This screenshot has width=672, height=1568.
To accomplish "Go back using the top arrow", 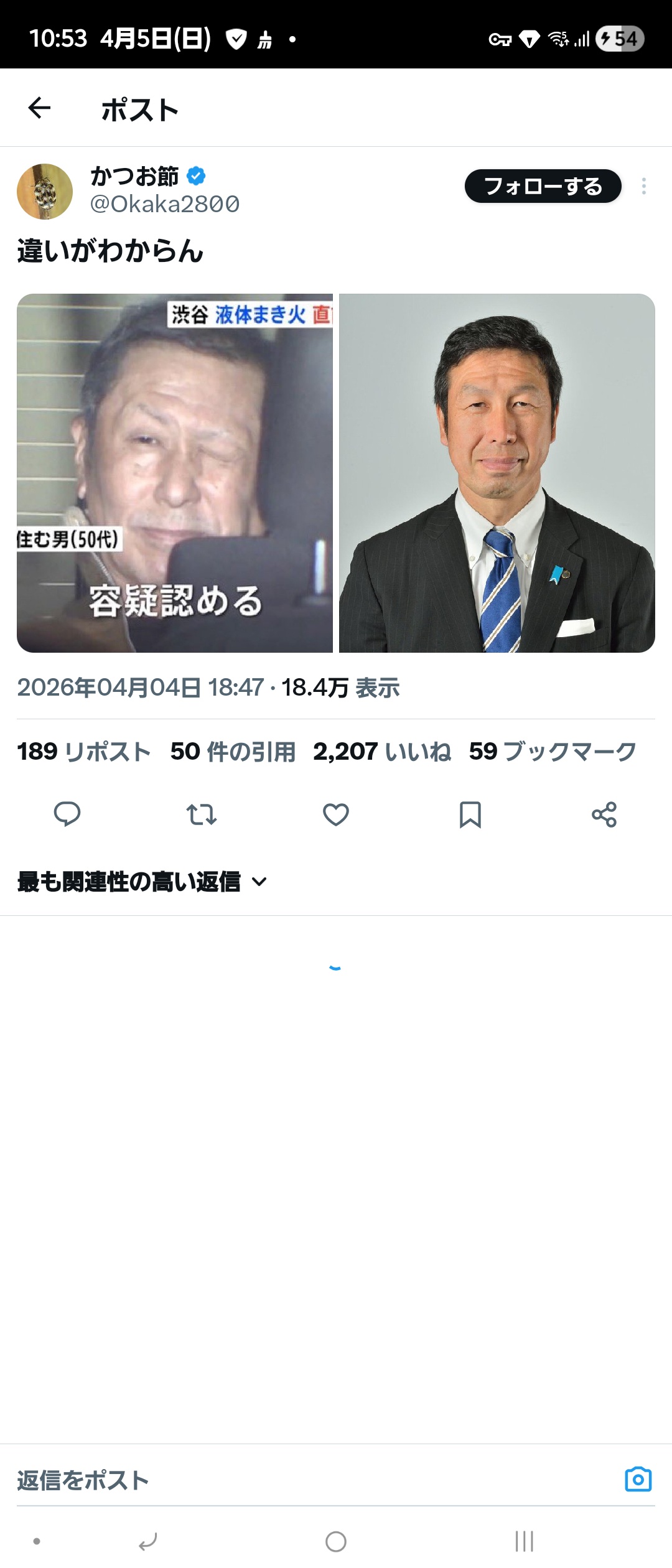I will (39, 108).
